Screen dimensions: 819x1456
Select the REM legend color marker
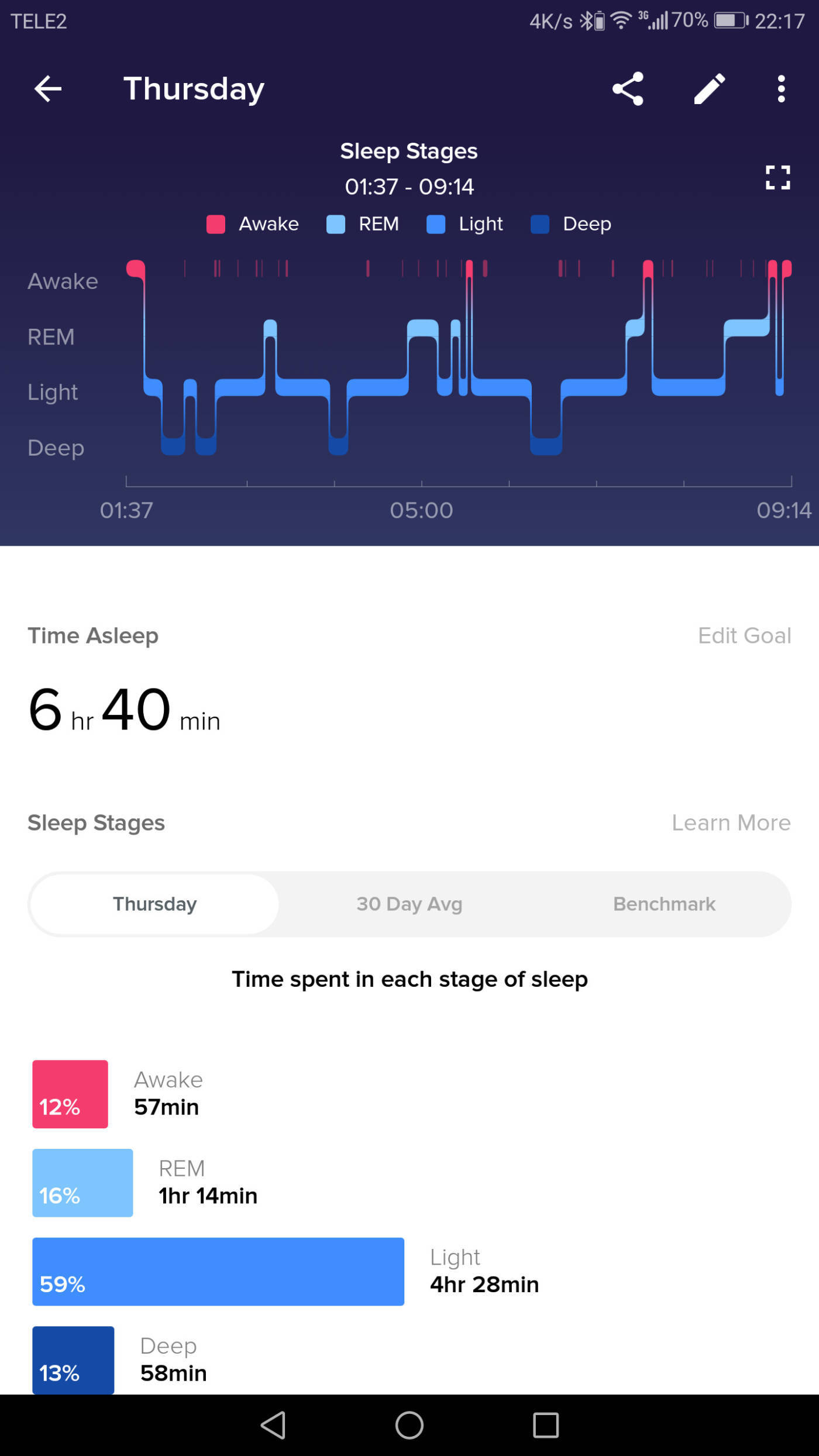coord(335,225)
